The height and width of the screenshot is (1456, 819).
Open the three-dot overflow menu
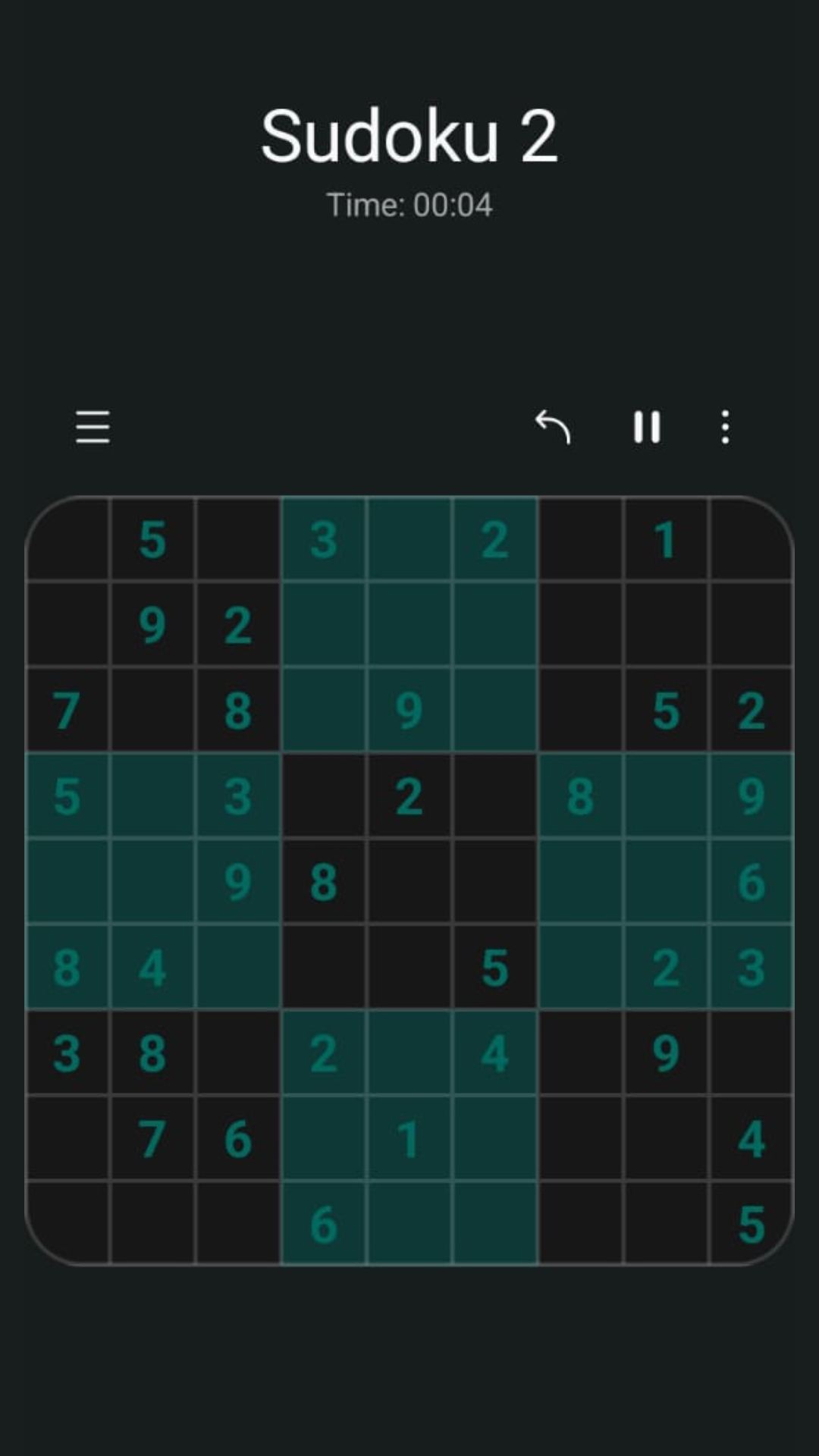(726, 427)
